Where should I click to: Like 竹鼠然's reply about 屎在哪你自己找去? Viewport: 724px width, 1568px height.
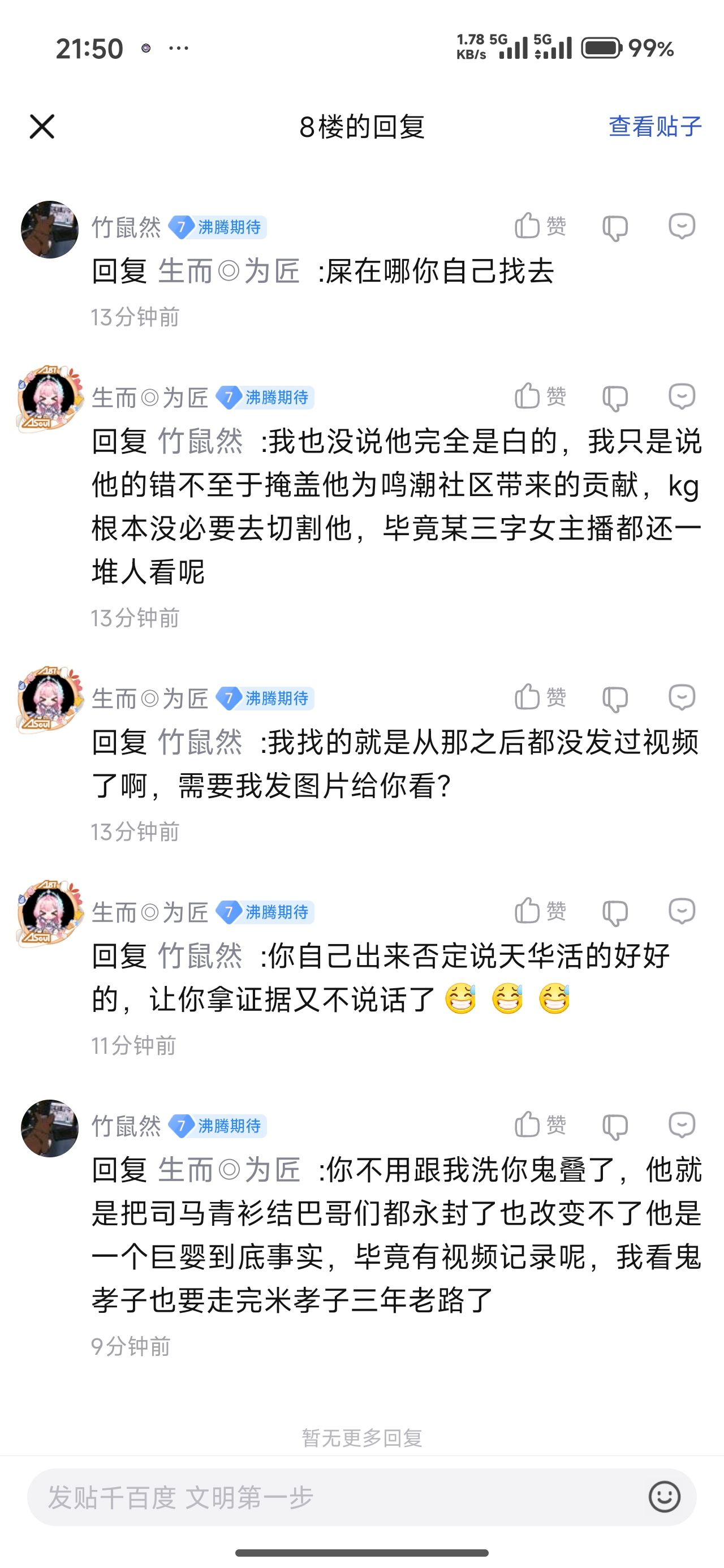[540, 226]
